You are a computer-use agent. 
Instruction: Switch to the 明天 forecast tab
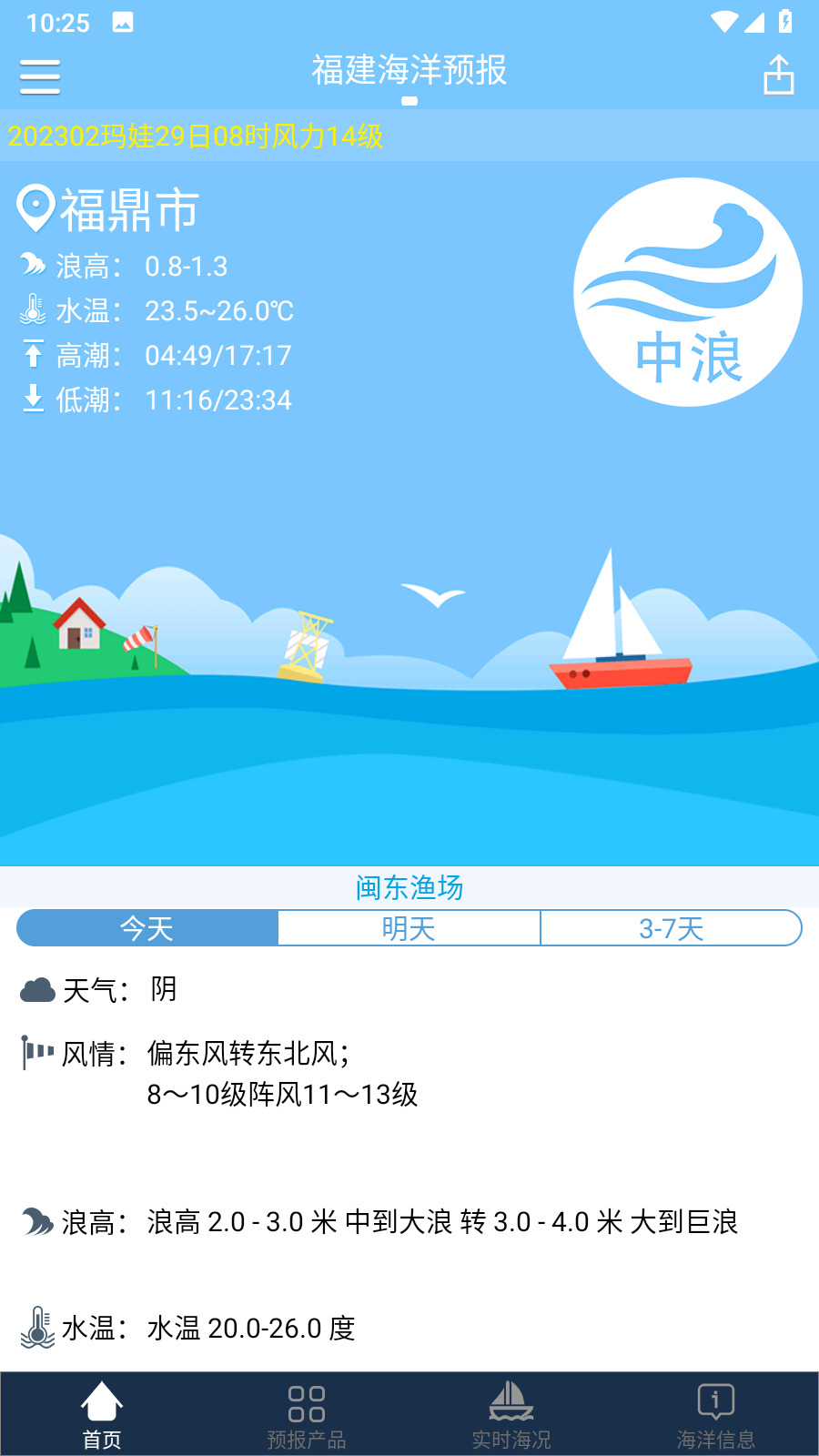click(x=409, y=927)
